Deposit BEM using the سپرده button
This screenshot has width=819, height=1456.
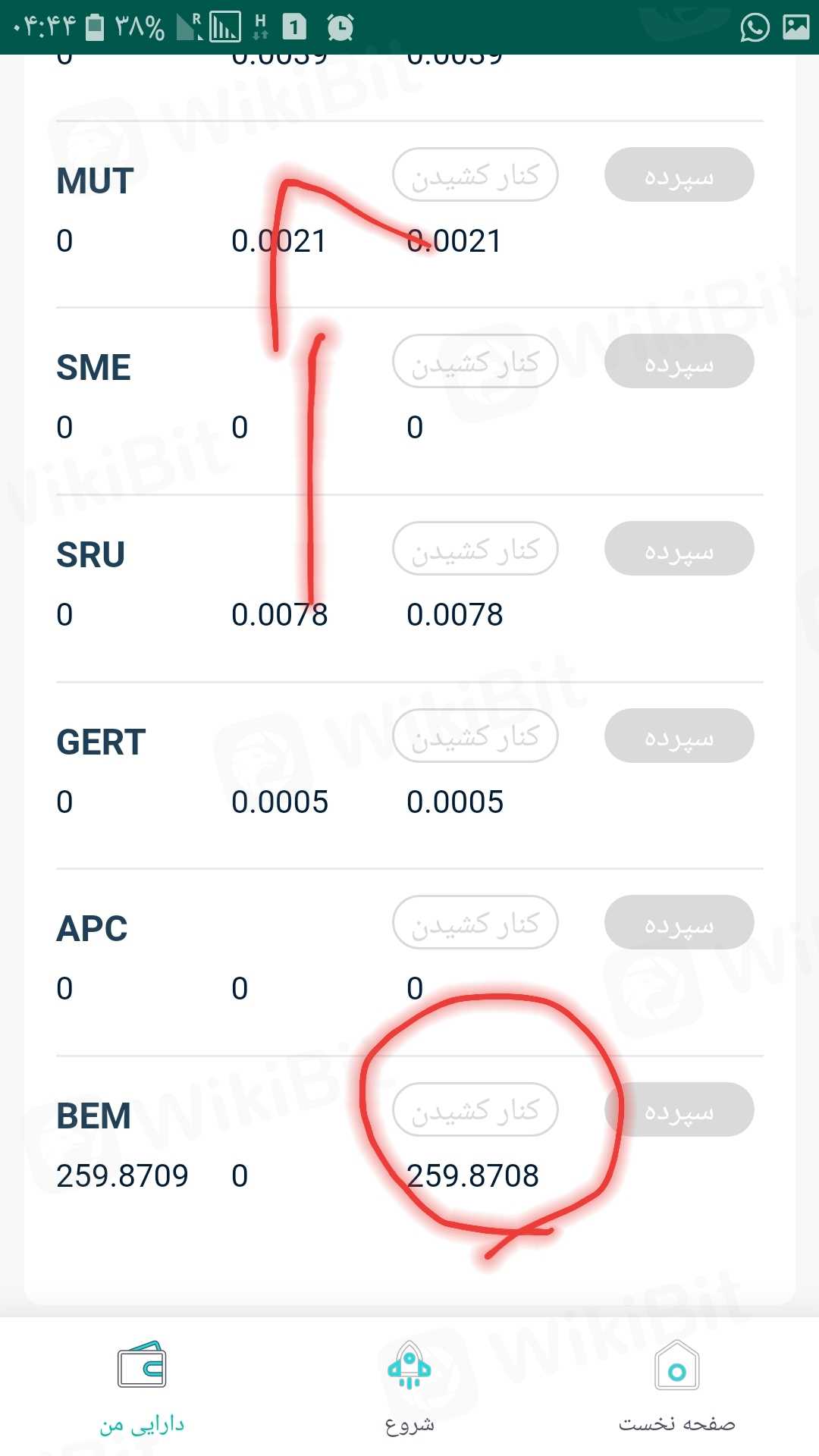click(x=679, y=1110)
